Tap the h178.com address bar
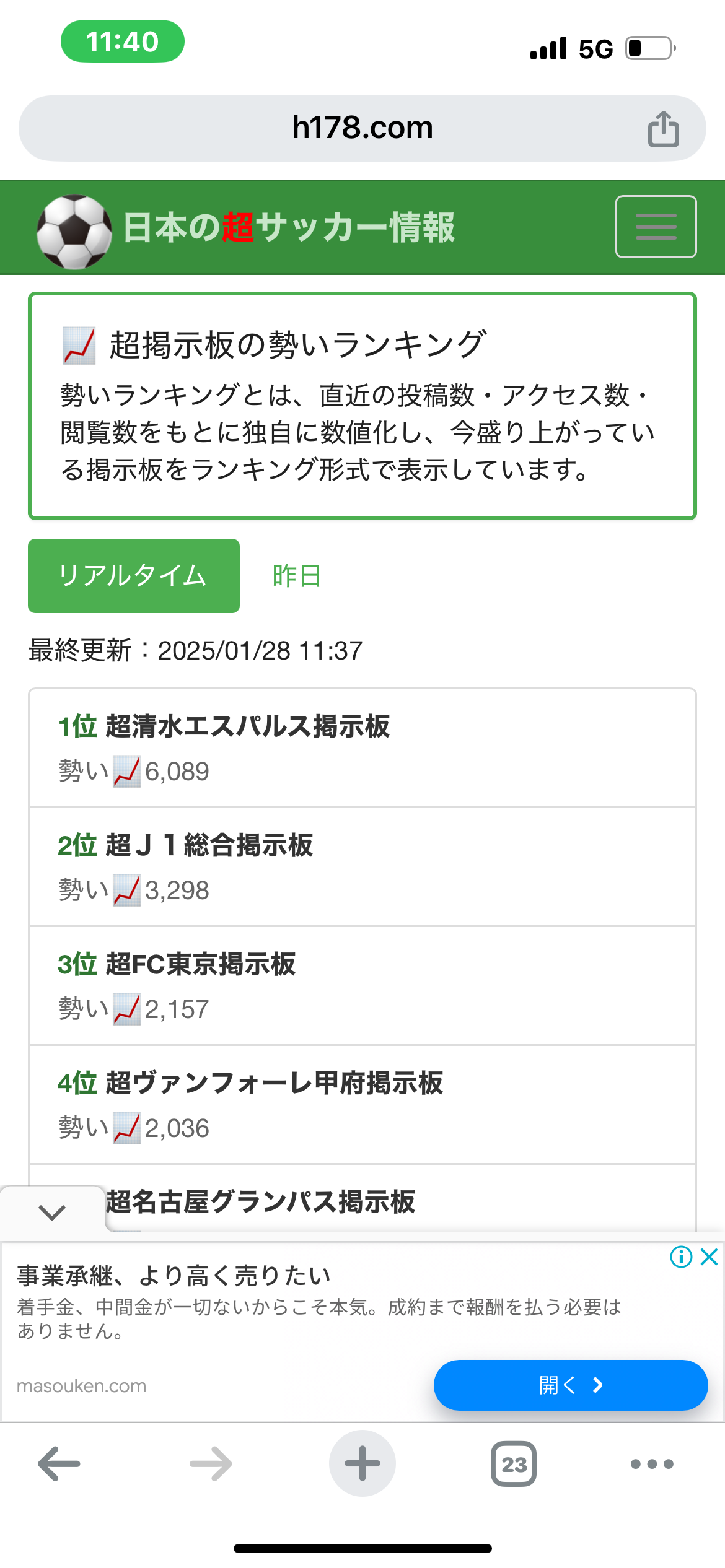Screen dimensions: 725x1568 pos(362,128)
